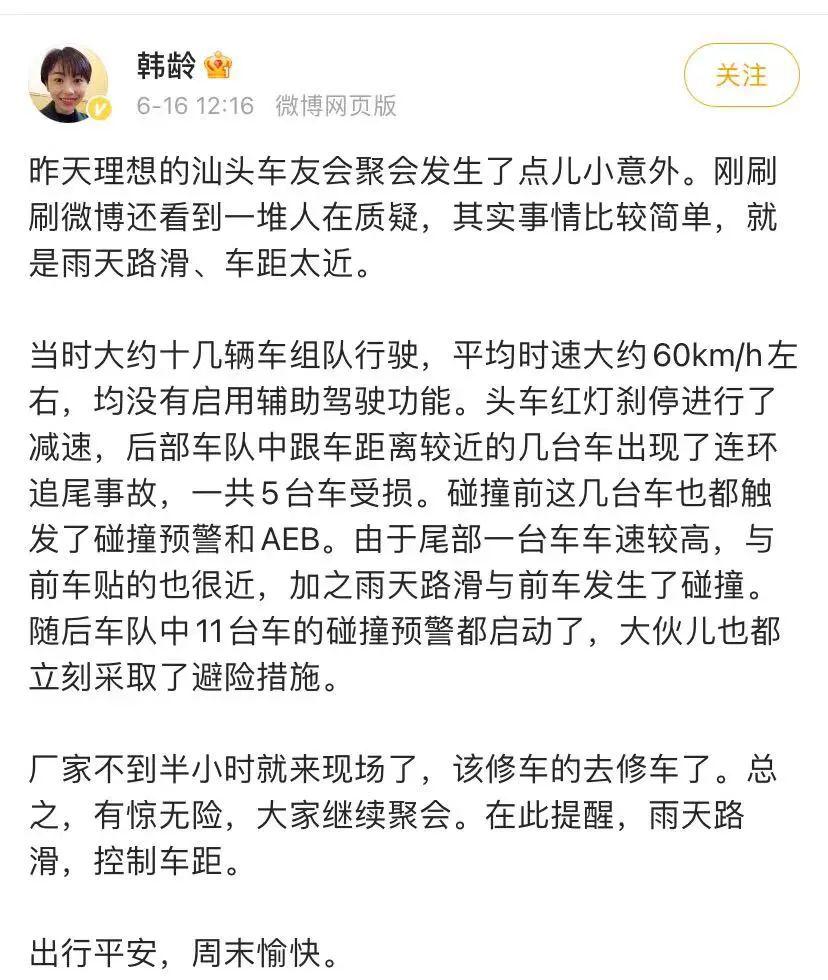This screenshot has width=828, height=980.
Task: Tap the 微博网页版 source link
Action: tap(335, 105)
